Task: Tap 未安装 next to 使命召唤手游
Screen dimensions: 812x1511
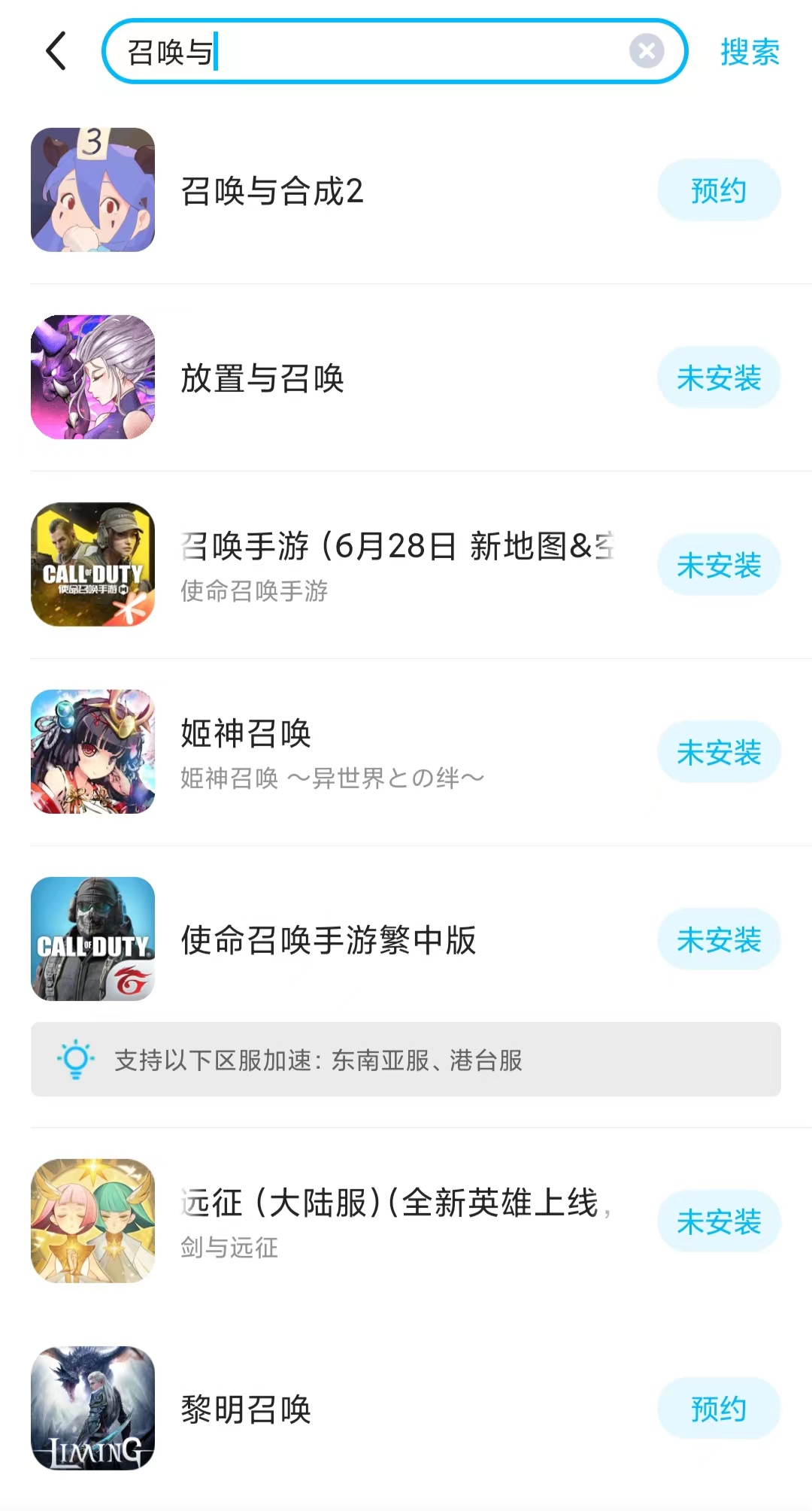Action: 719,565
